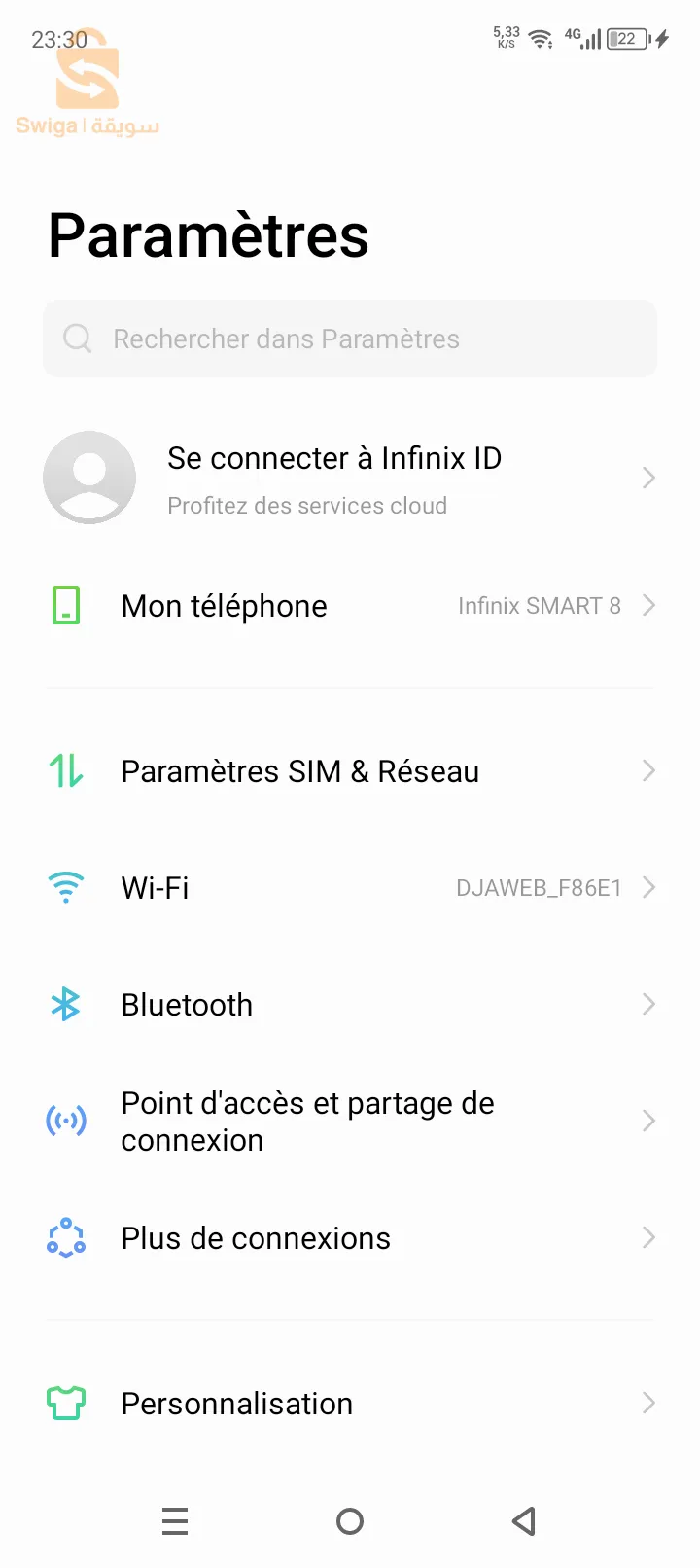Screen dimensions: 700x1568
Task: Open Se connecter à Infinix ID
Action: click(x=350, y=479)
